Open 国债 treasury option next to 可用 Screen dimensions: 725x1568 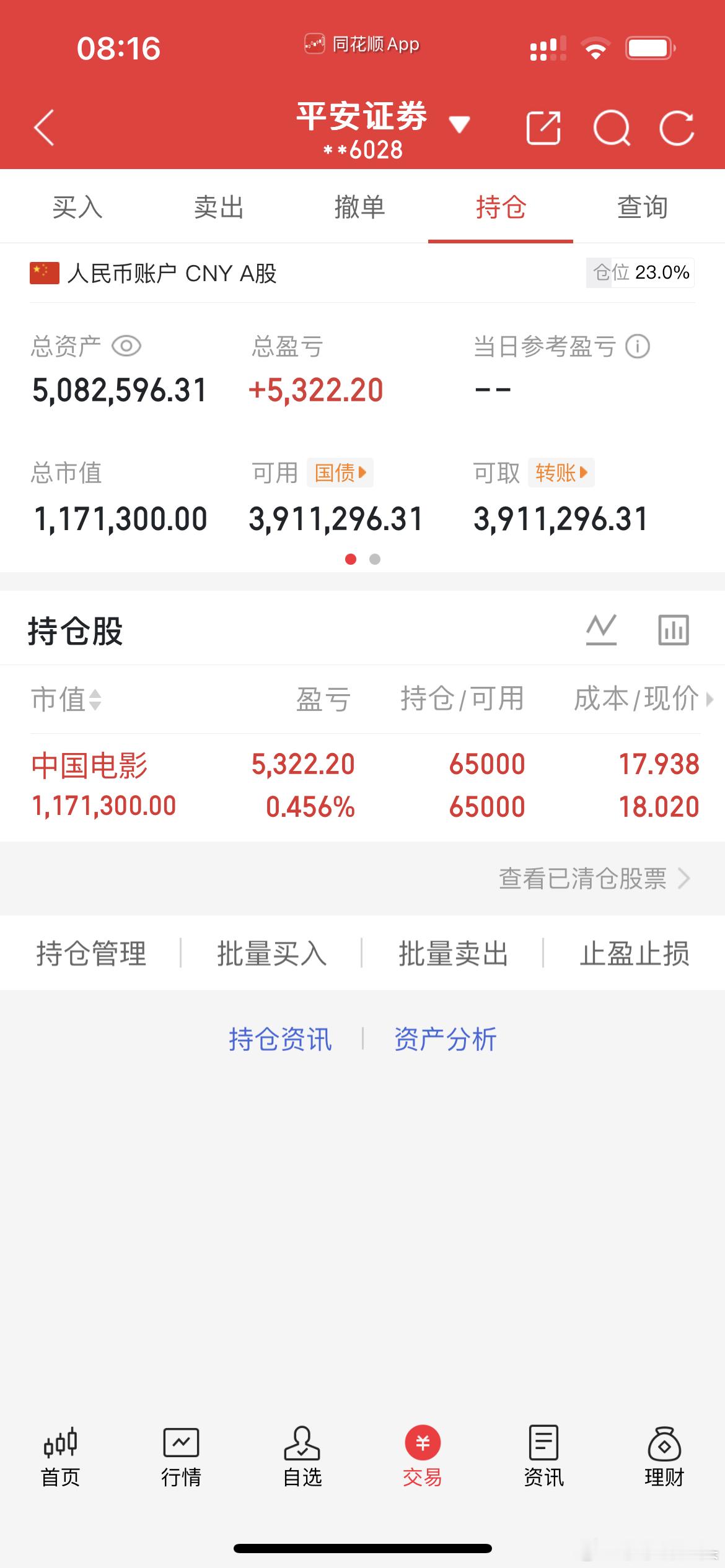pos(341,472)
